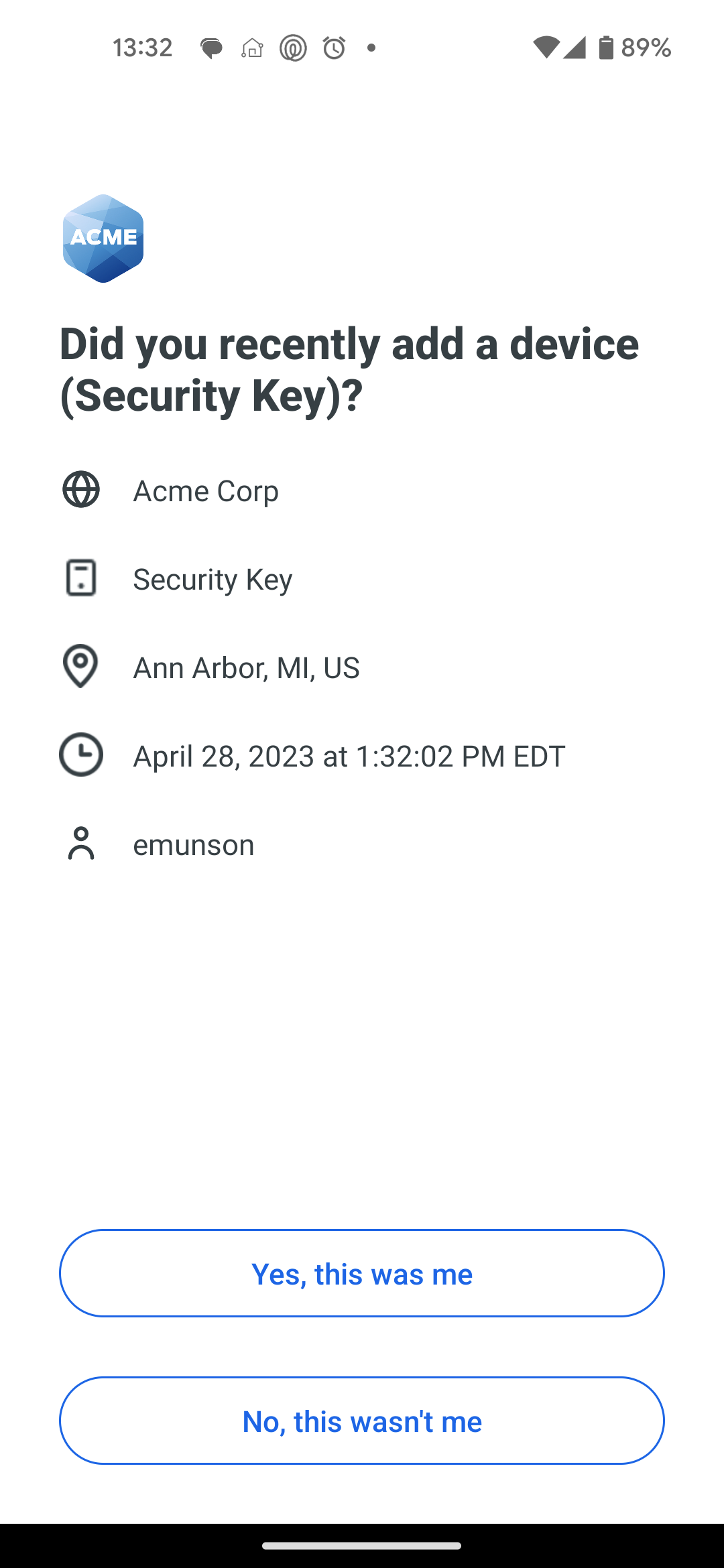
Task: Click the clock time 13:32 in status bar
Action: (x=143, y=47)
